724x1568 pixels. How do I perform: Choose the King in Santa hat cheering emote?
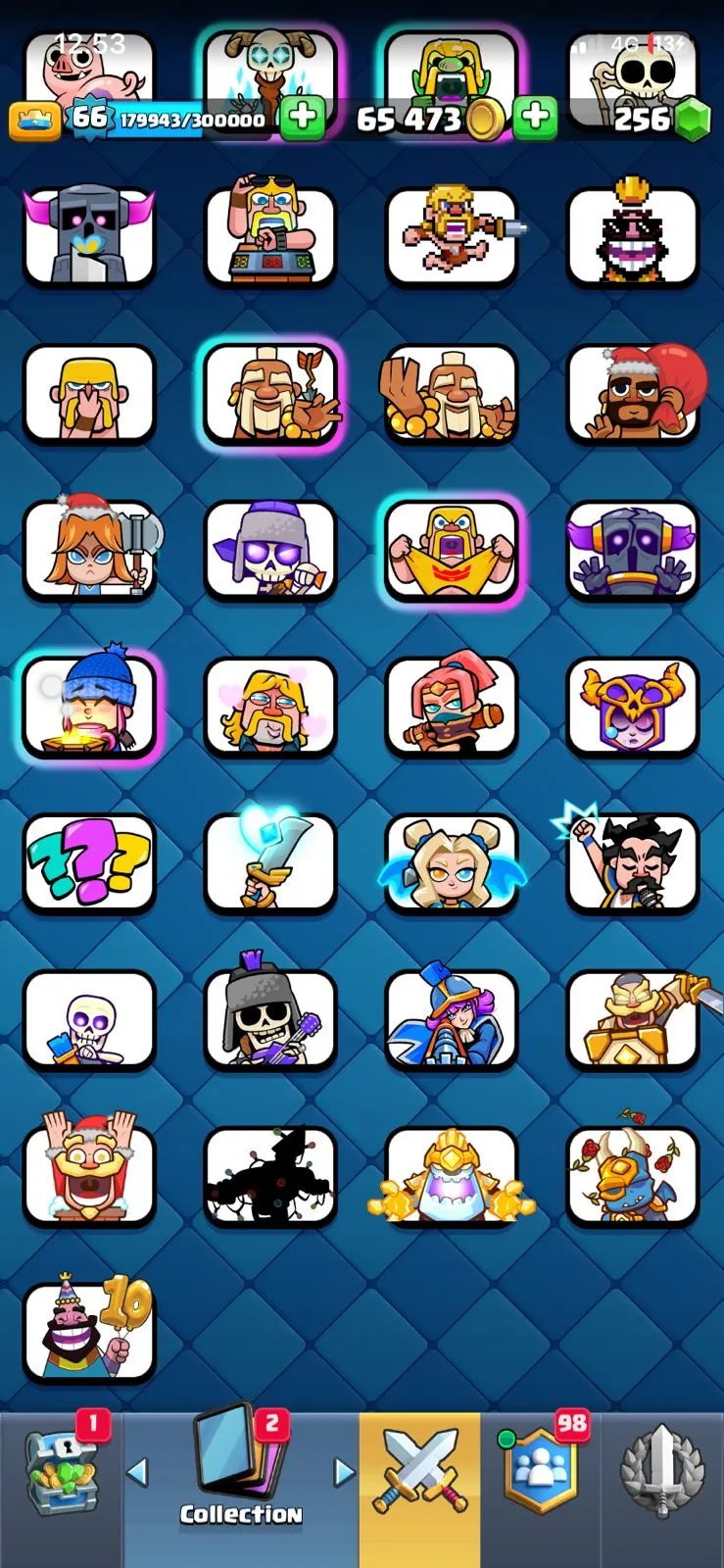point(89,1176)
